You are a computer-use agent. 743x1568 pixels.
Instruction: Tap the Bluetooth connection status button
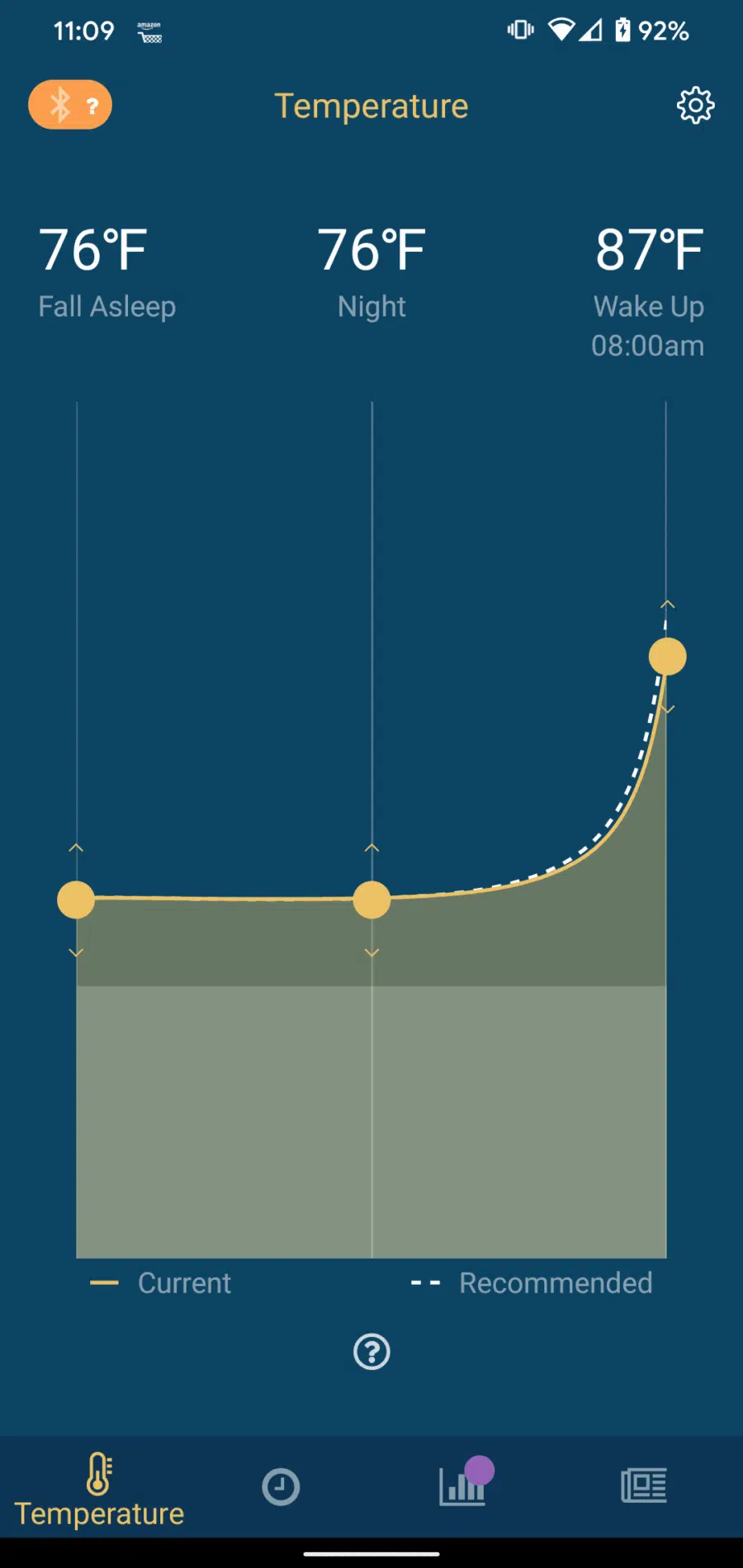[x=70, y=105]
